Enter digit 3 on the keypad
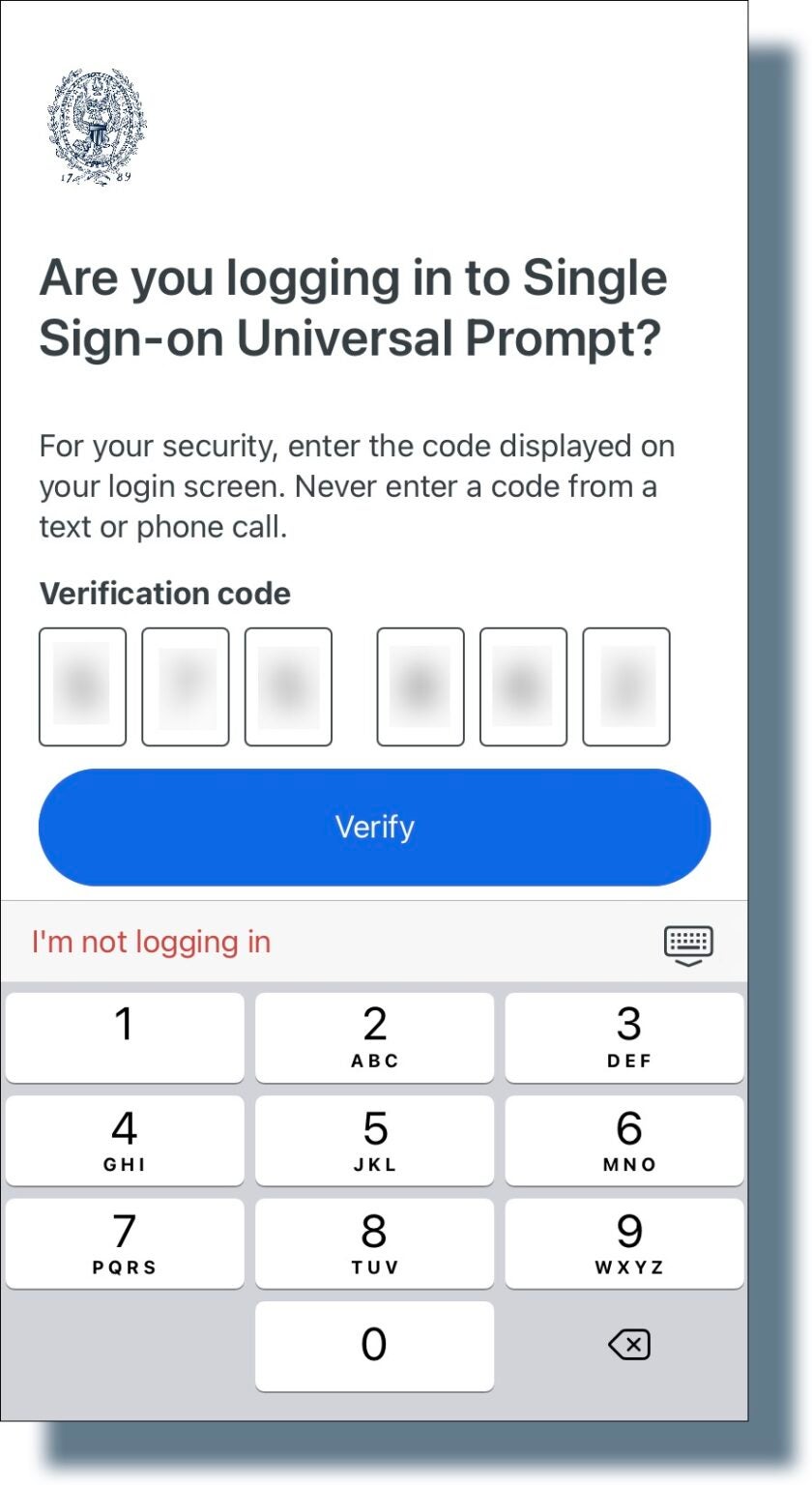The image size is (812, 1485). coord(624,1037)
